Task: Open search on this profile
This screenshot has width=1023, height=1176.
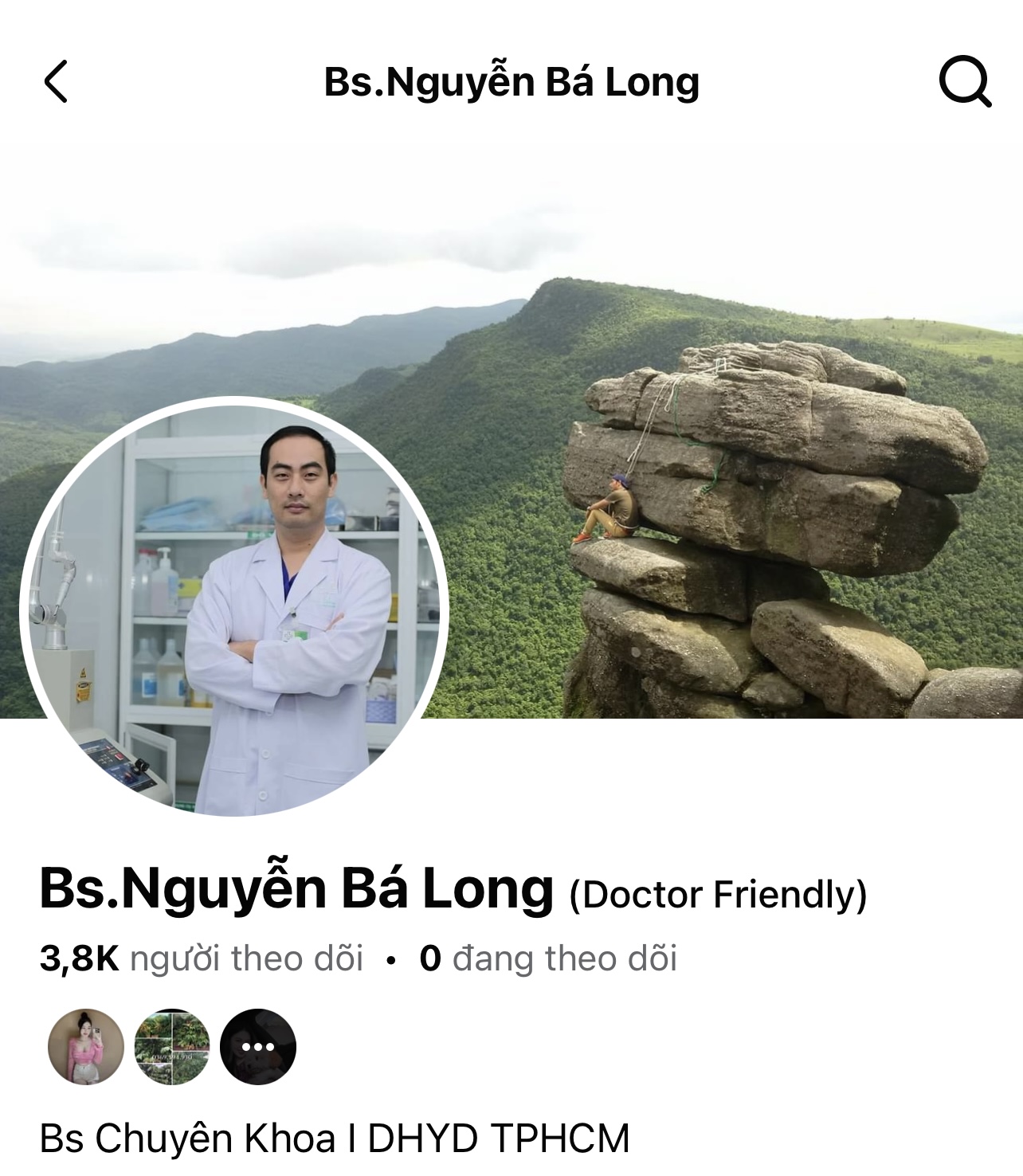Action: click(964, 81)
